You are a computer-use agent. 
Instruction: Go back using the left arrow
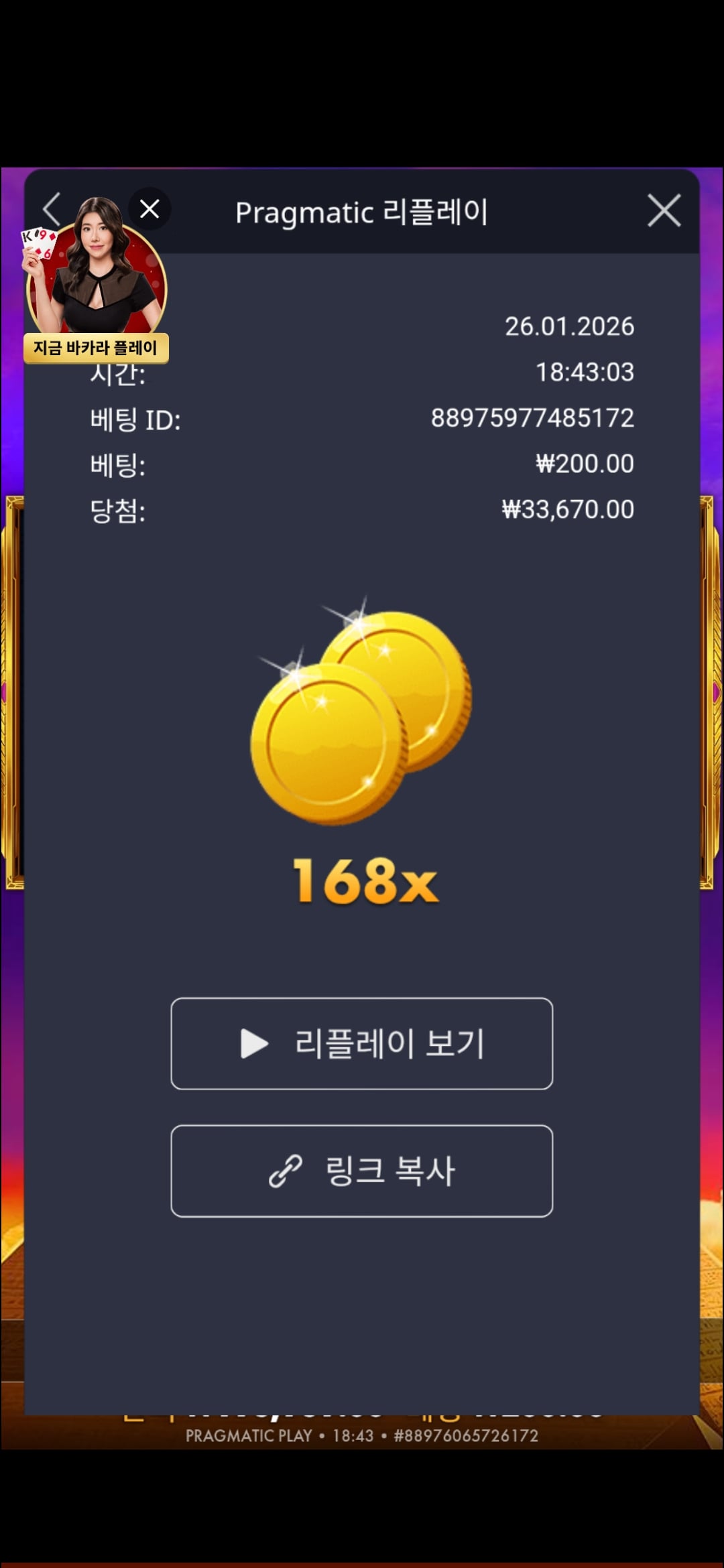click(x=52, y=209)
